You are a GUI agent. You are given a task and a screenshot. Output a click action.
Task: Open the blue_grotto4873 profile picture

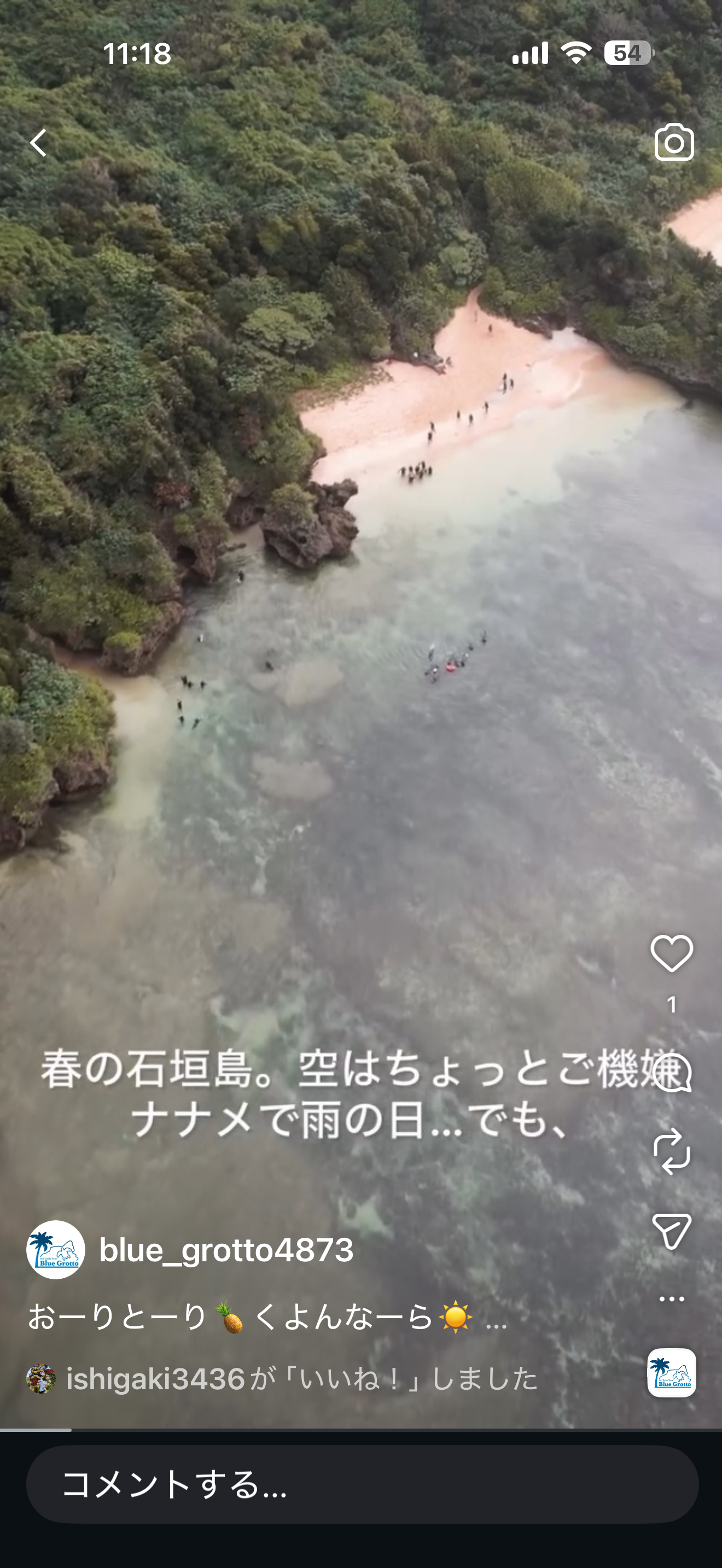(x=55, y=1250)
